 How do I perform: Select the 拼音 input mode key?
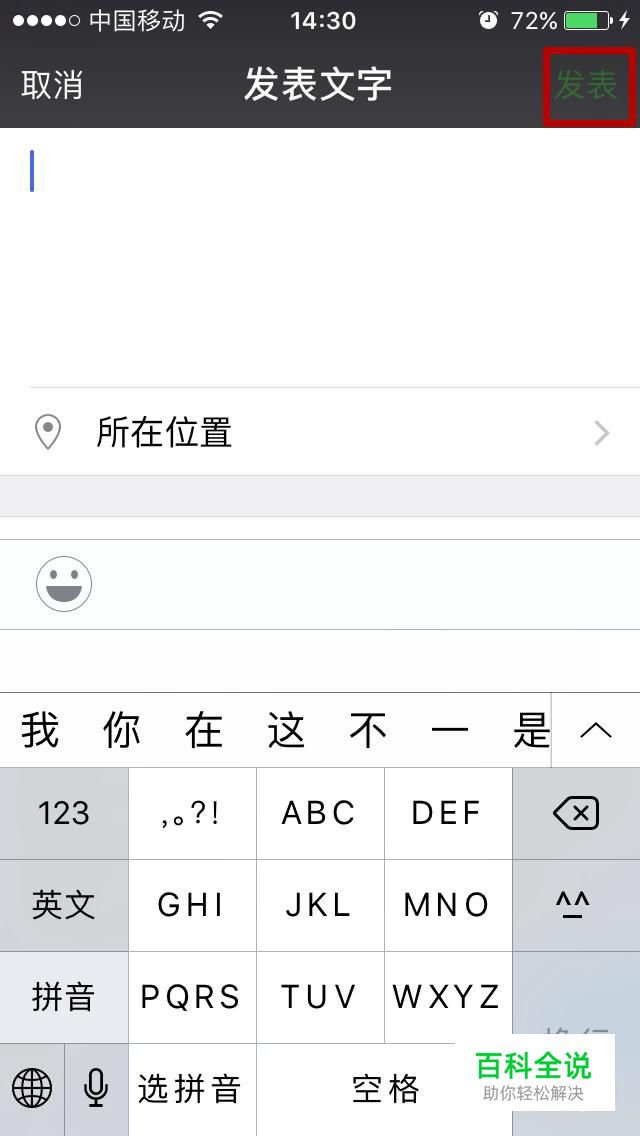coord(64,998)
